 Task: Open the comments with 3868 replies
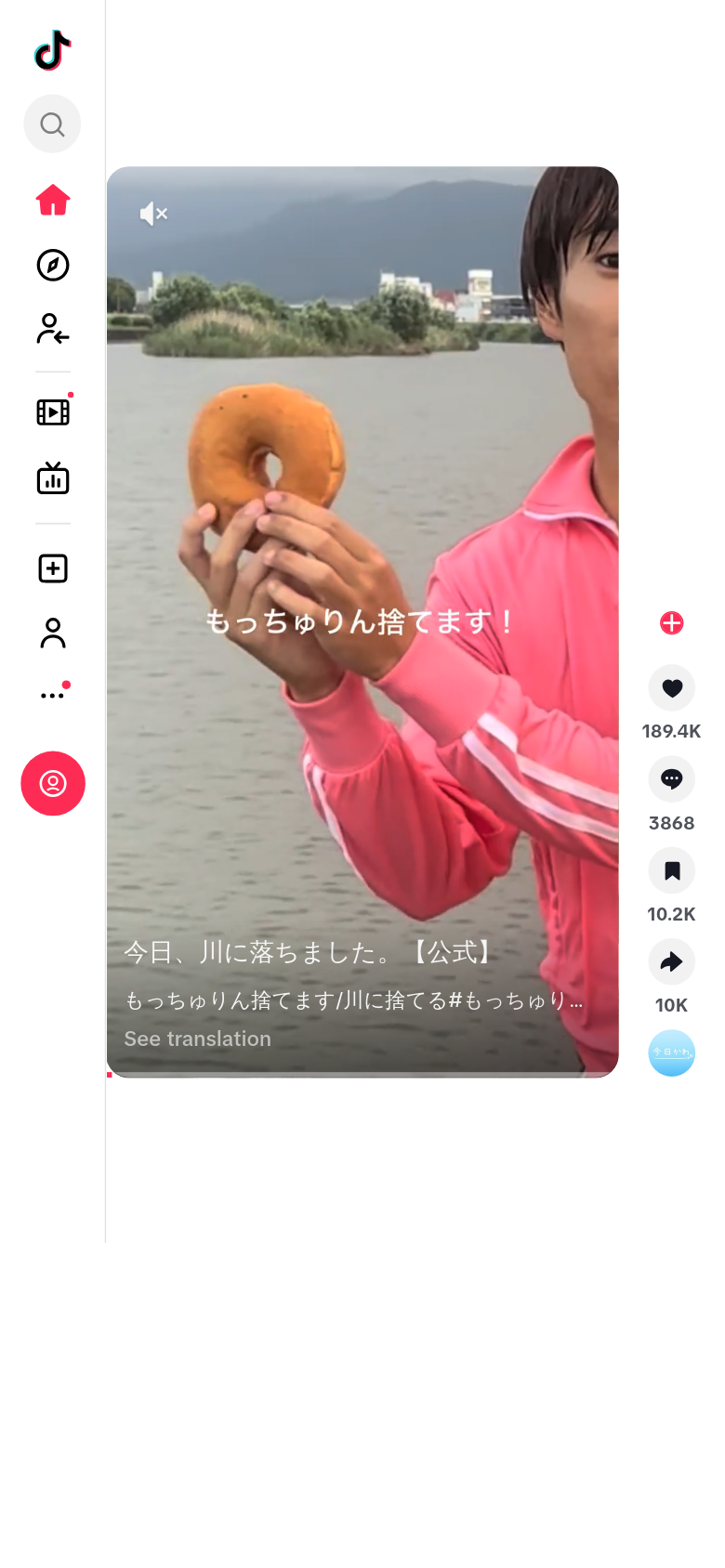pos(671,778)
